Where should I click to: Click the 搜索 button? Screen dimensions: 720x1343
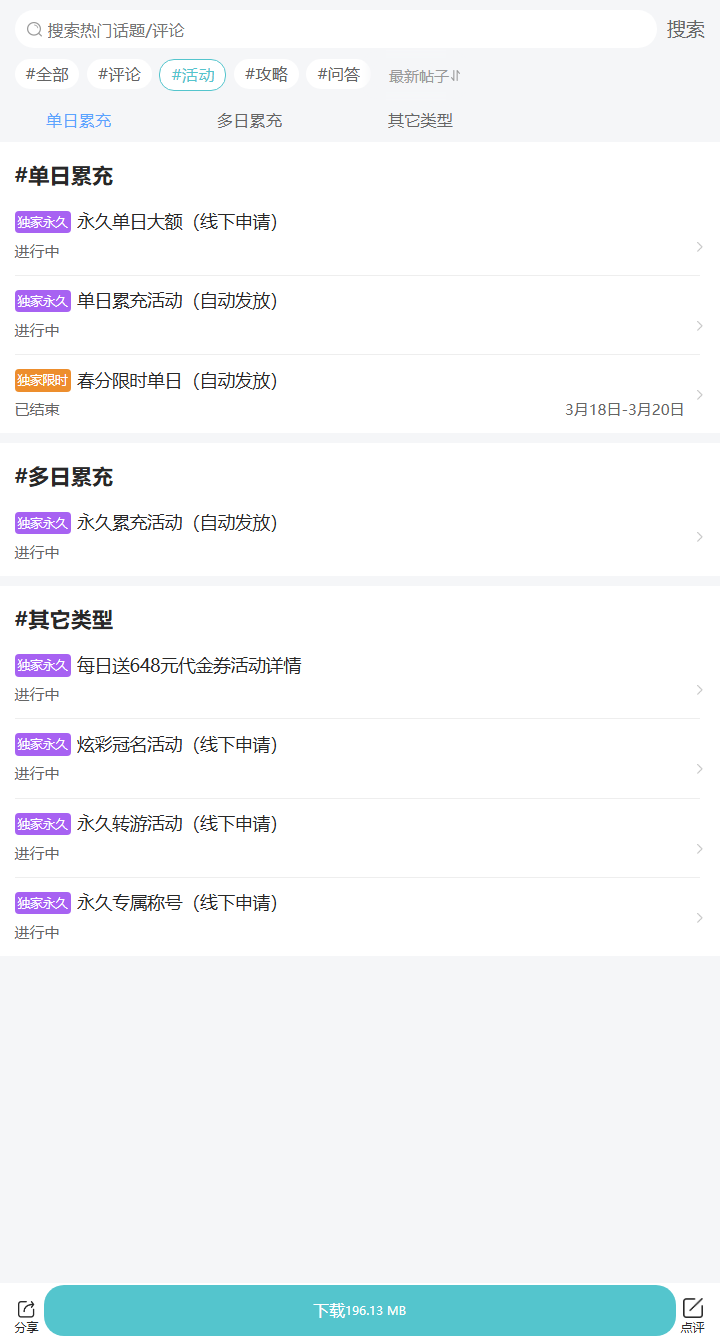point(686,29)
